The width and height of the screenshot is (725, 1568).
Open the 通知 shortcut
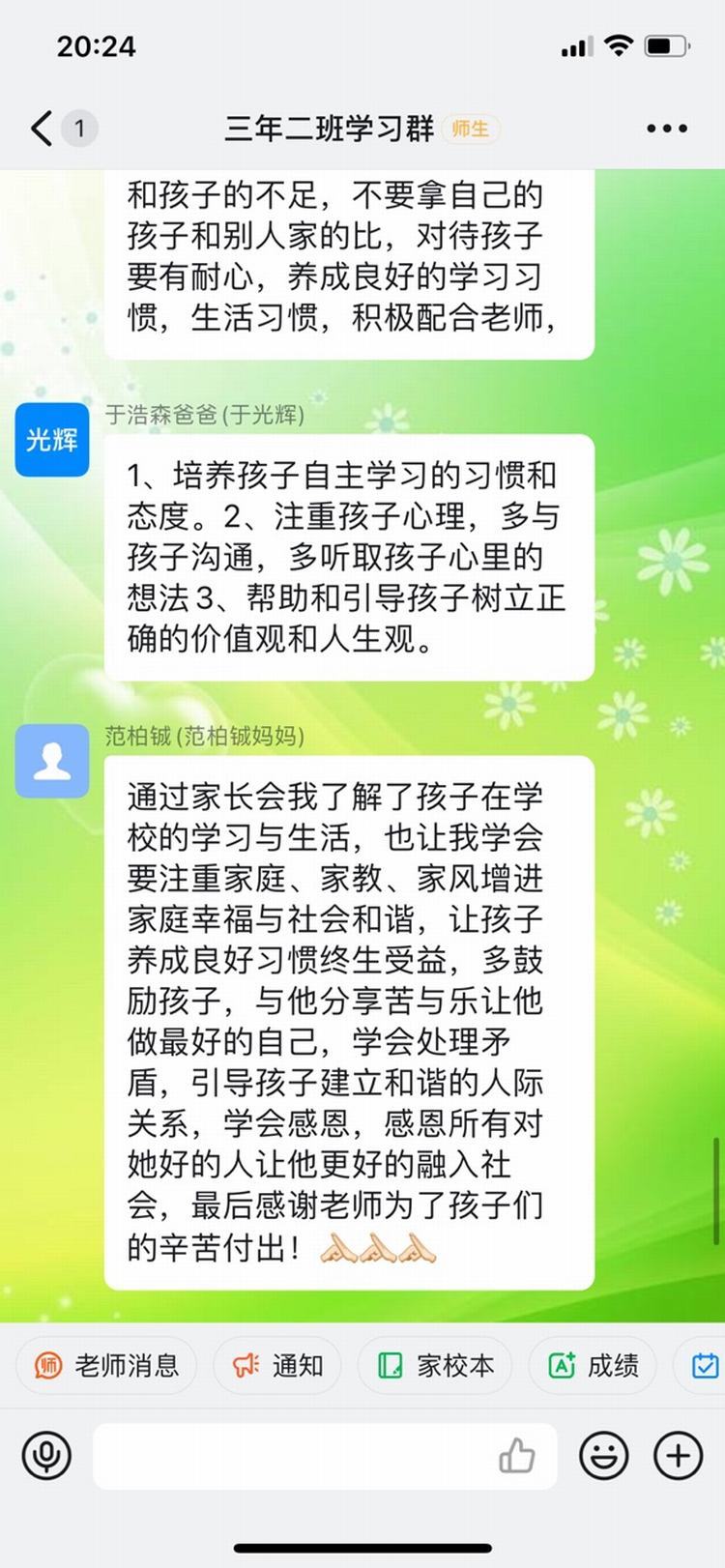277,1365
